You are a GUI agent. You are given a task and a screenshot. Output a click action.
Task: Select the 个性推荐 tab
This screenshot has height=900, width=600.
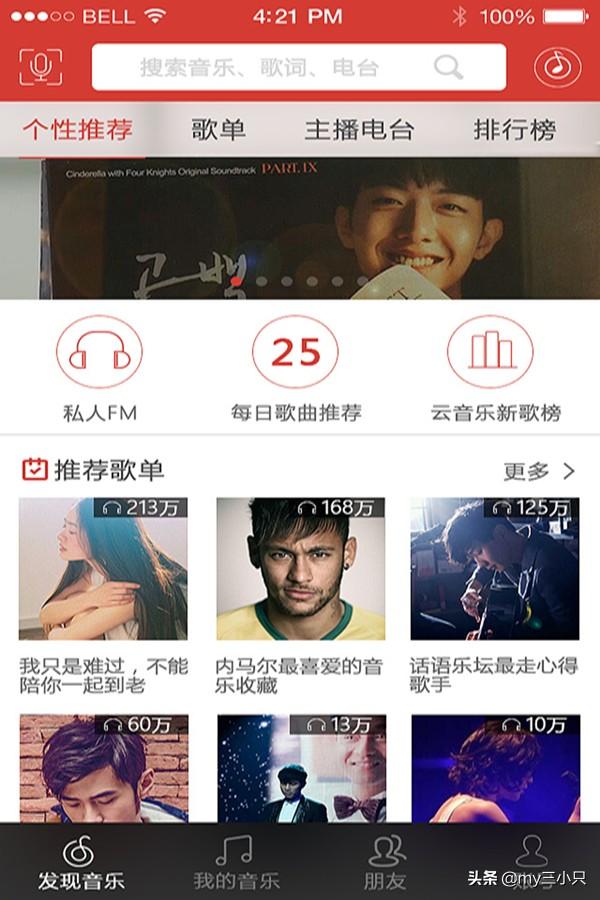point(77,130)
